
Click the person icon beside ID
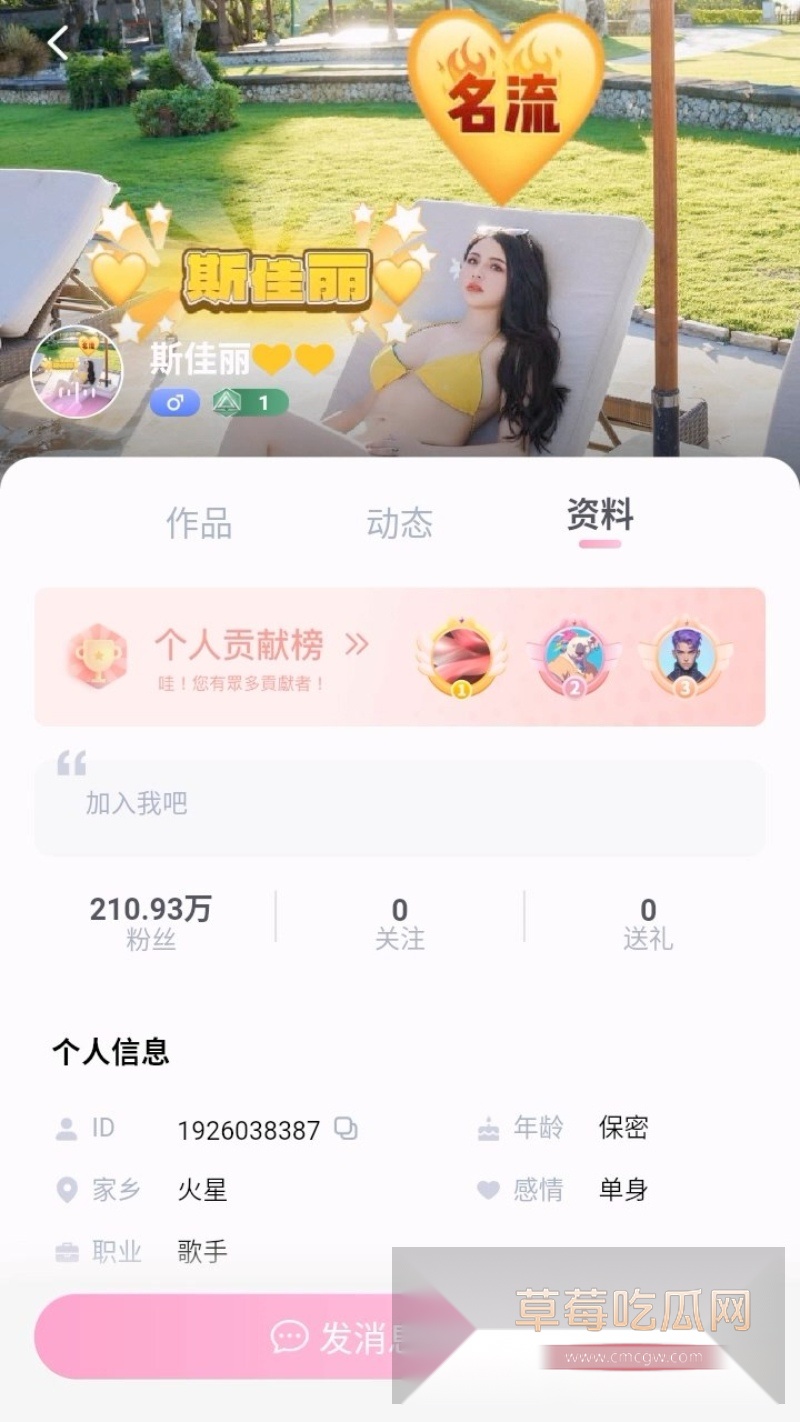coord(65,1128)
